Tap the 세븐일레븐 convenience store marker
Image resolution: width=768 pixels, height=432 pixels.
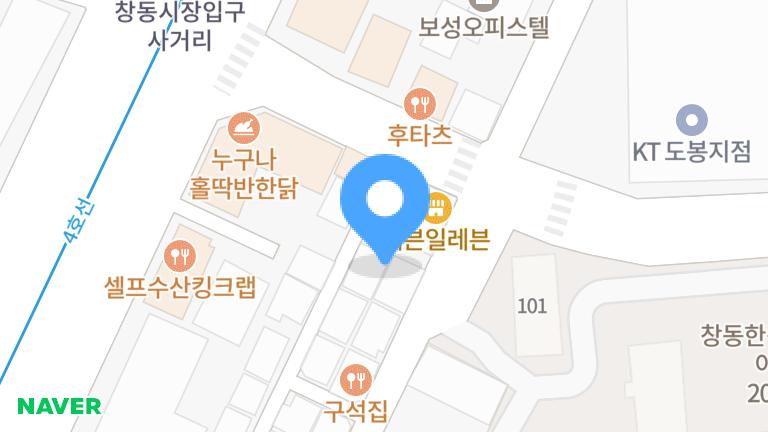point(439,209)
